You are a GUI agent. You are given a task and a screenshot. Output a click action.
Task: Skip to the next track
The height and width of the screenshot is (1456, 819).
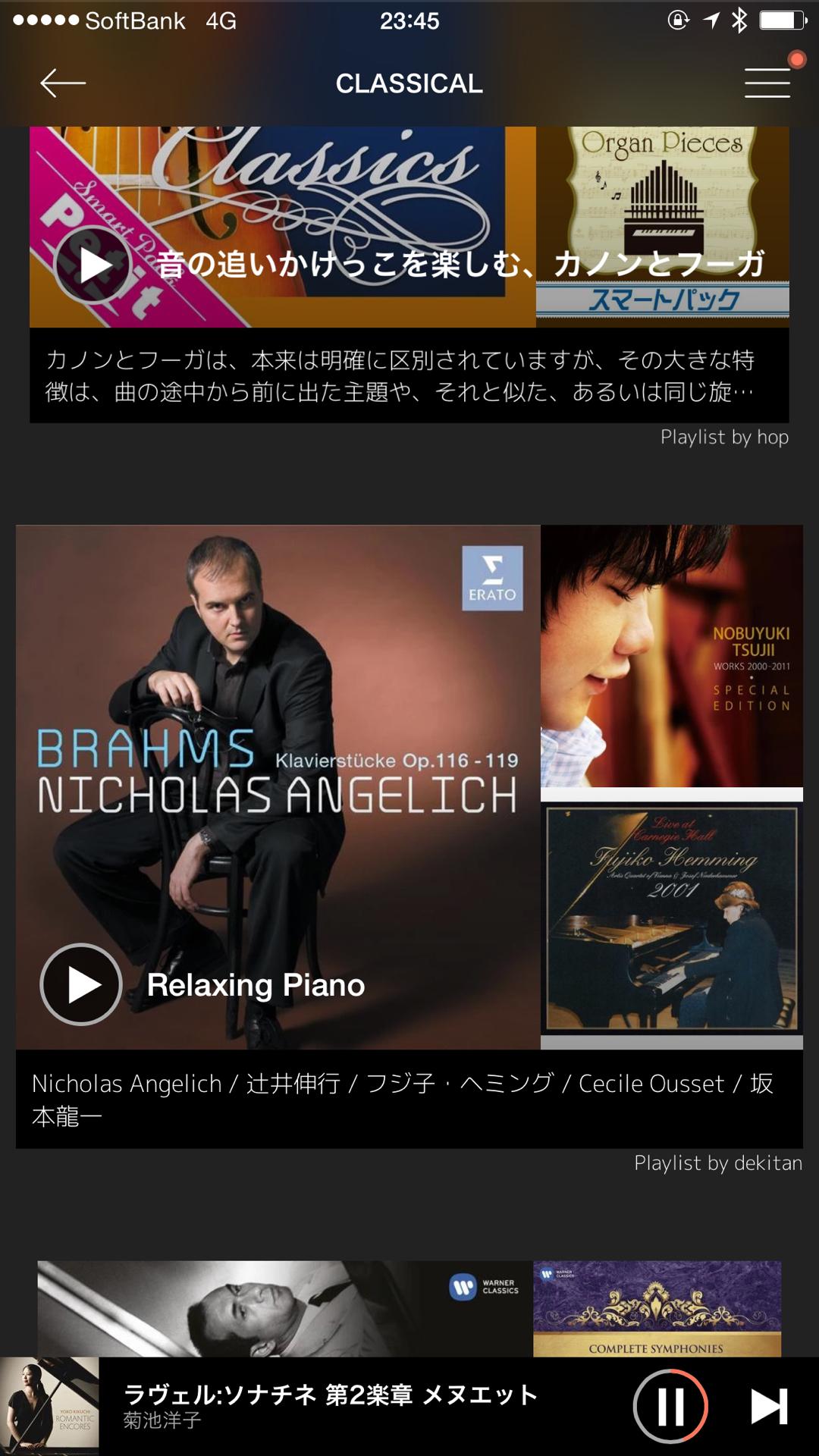(768, 1407)
